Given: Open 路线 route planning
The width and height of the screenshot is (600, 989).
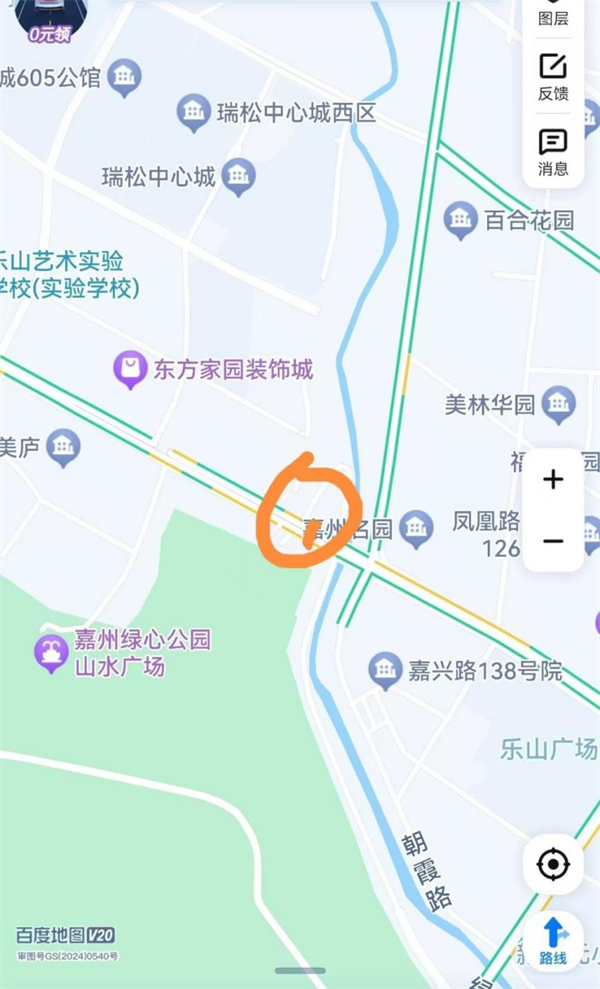Looking at the screenshot, I should [x=553, y=942].
